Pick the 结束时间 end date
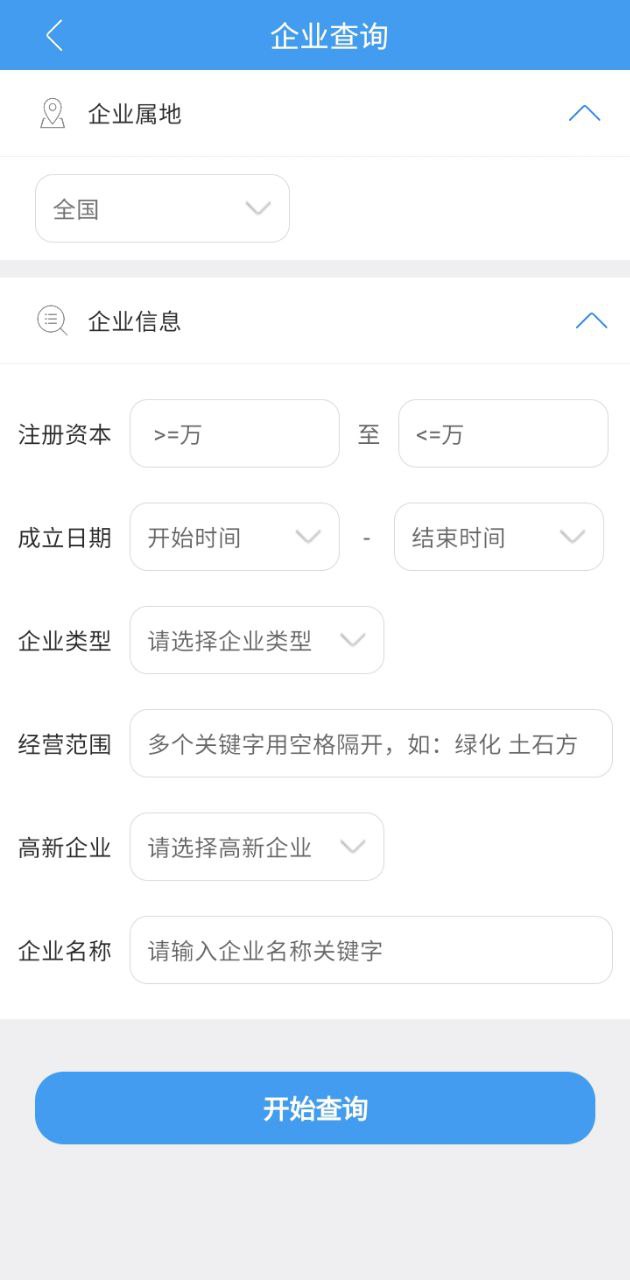This screenshot has height=1280, width=630. (498, 537)
